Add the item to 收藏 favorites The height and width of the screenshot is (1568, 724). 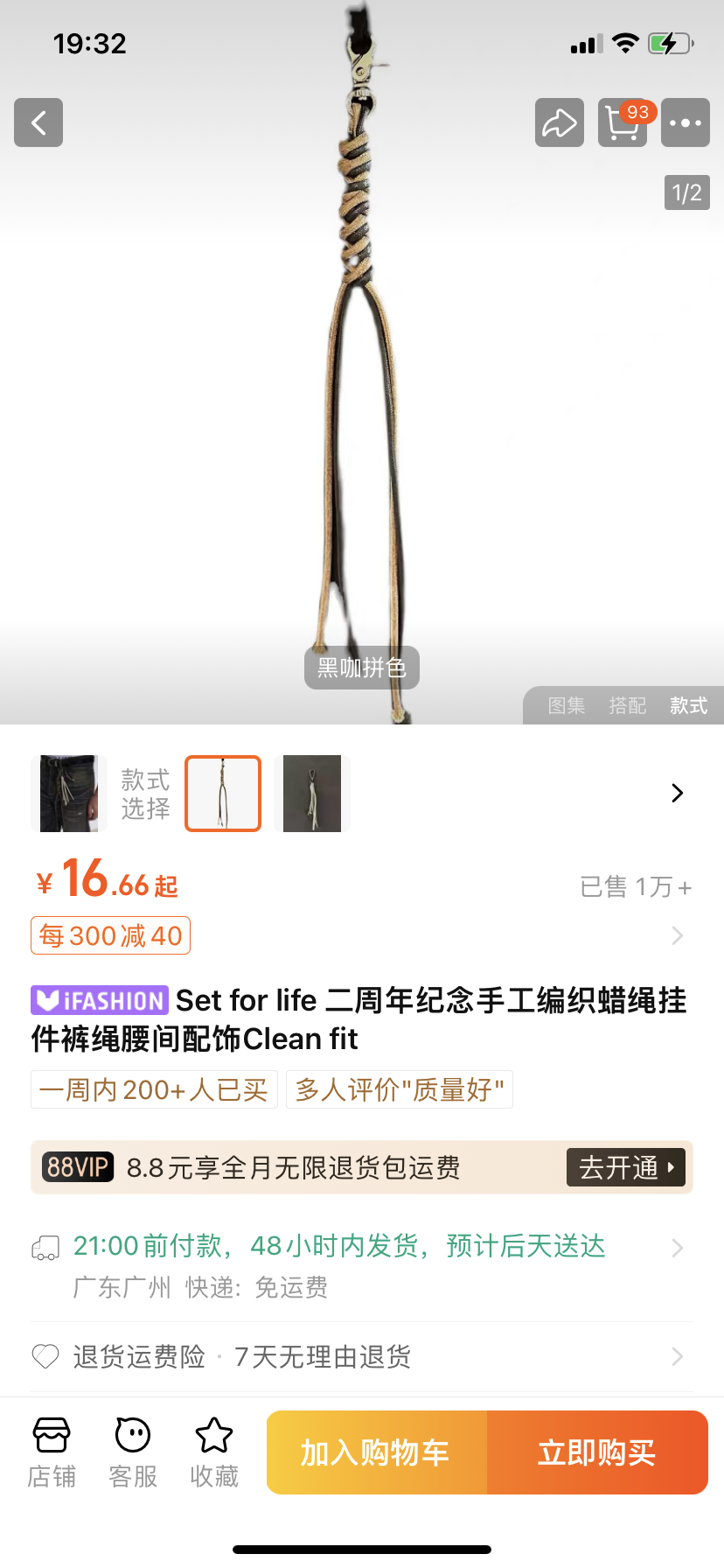pos(214,1452)
